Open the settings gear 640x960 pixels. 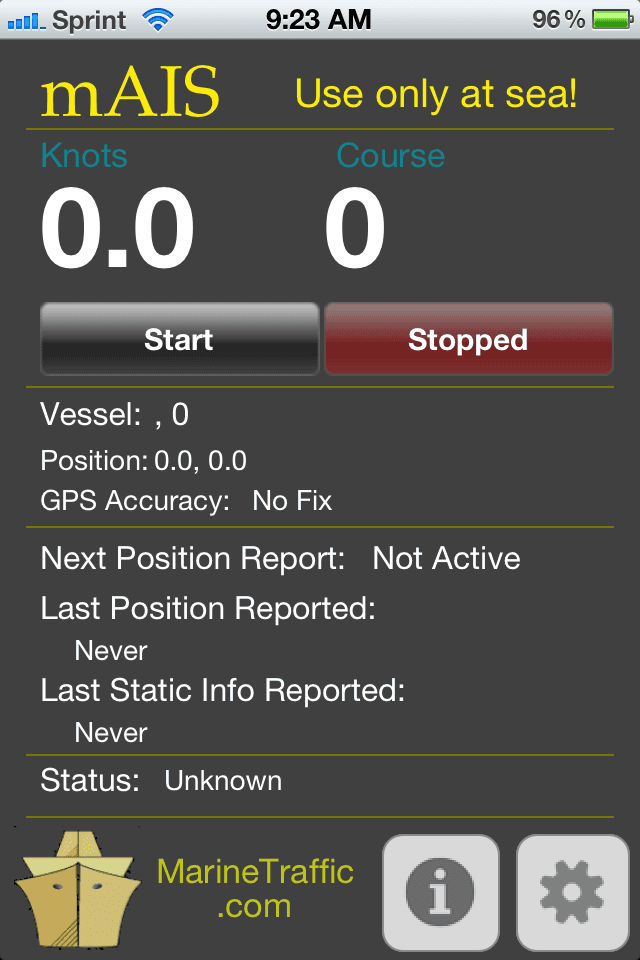click(x=572, y=892)
